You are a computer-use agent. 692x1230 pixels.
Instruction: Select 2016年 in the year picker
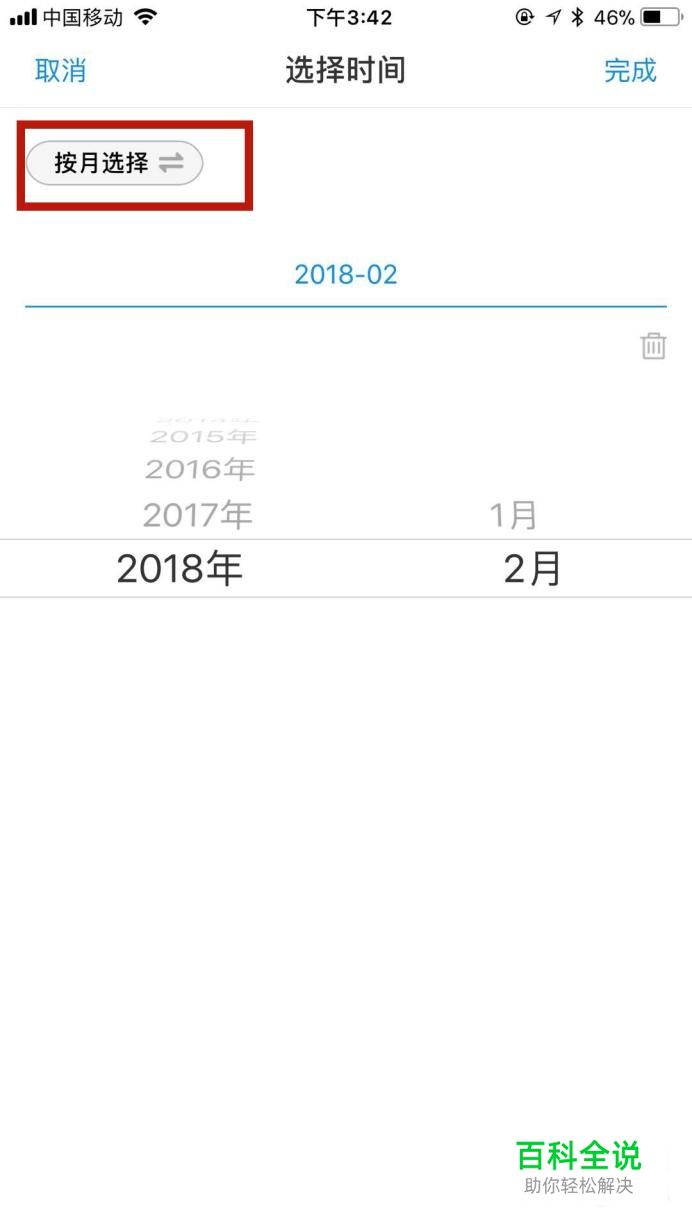[x=200, y=468]
